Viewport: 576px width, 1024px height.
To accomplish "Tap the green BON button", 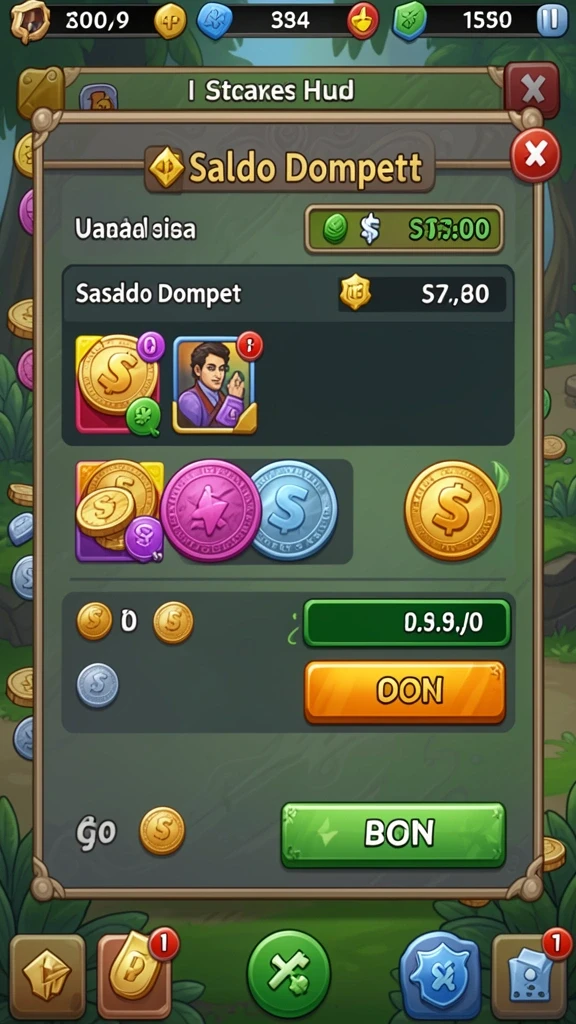I will pyautogui.click(x=394, y=835).
